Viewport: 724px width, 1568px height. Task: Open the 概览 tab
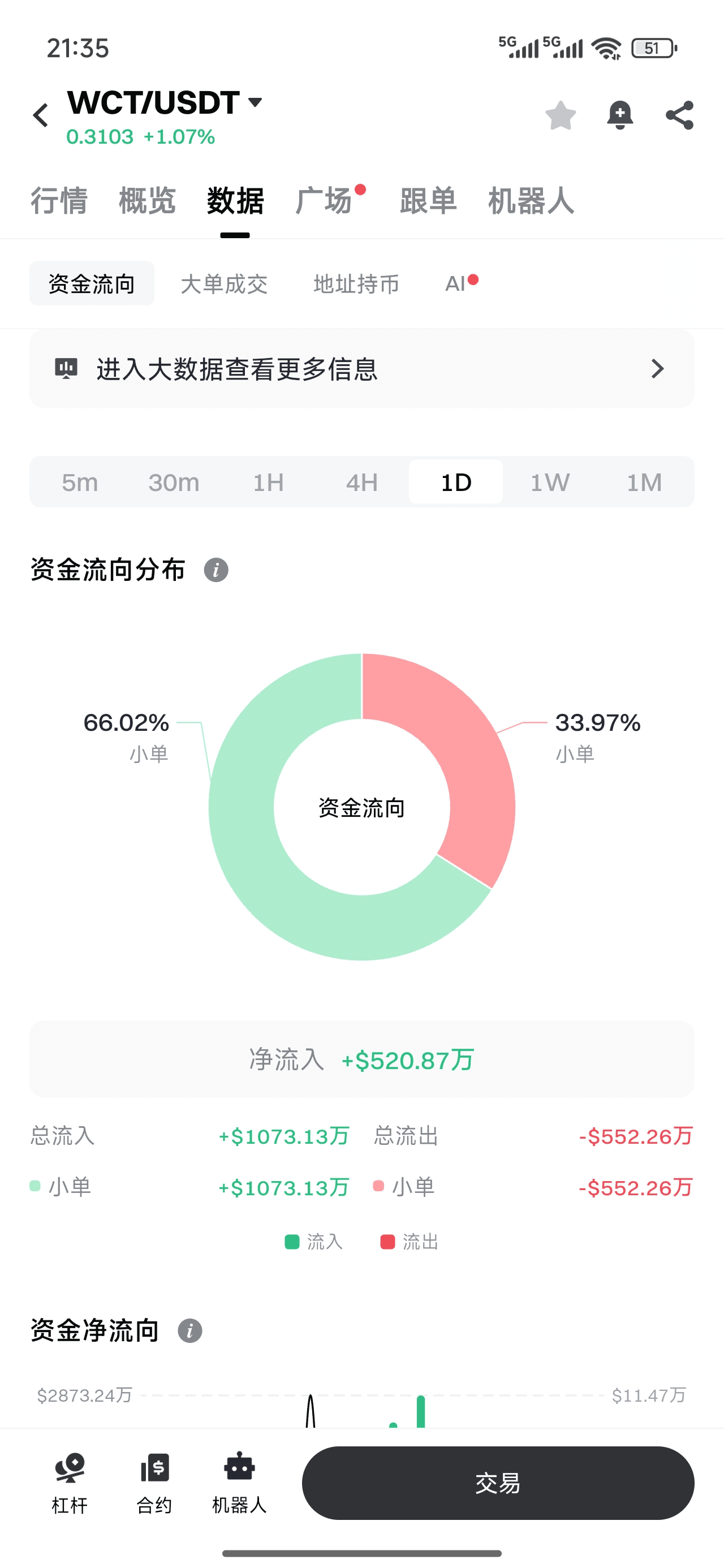(146, 201)
